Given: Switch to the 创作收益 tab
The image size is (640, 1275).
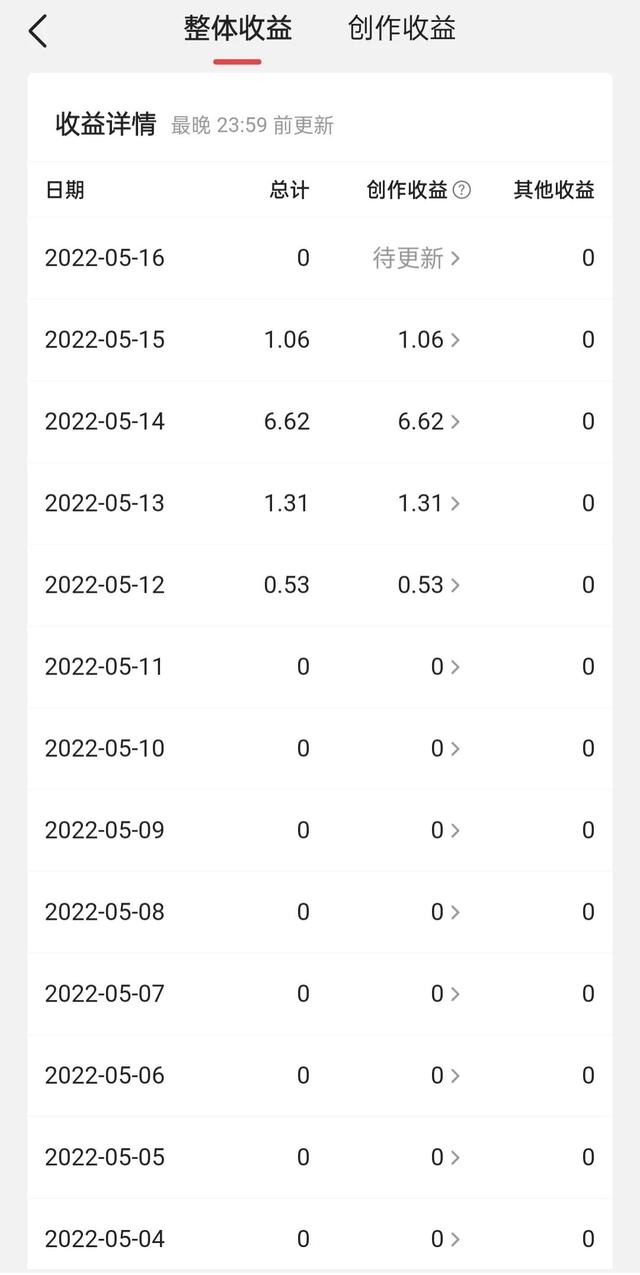Looking at the screenshot, I should (402, 28).
